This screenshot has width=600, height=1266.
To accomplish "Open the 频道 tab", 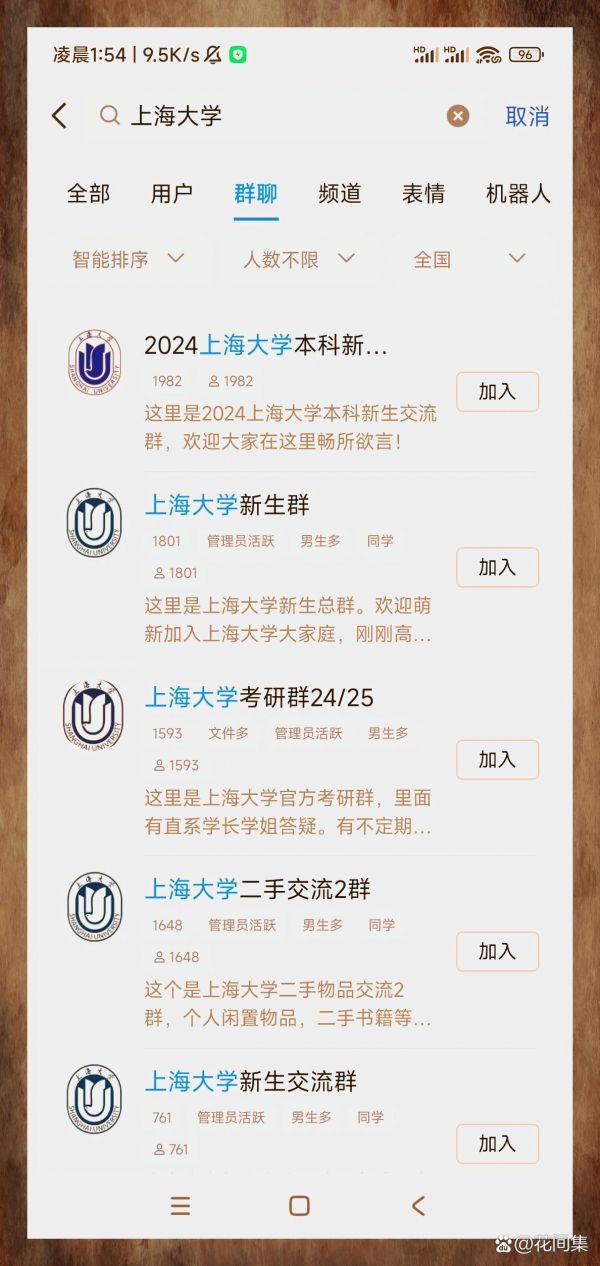I will [339, 194].
